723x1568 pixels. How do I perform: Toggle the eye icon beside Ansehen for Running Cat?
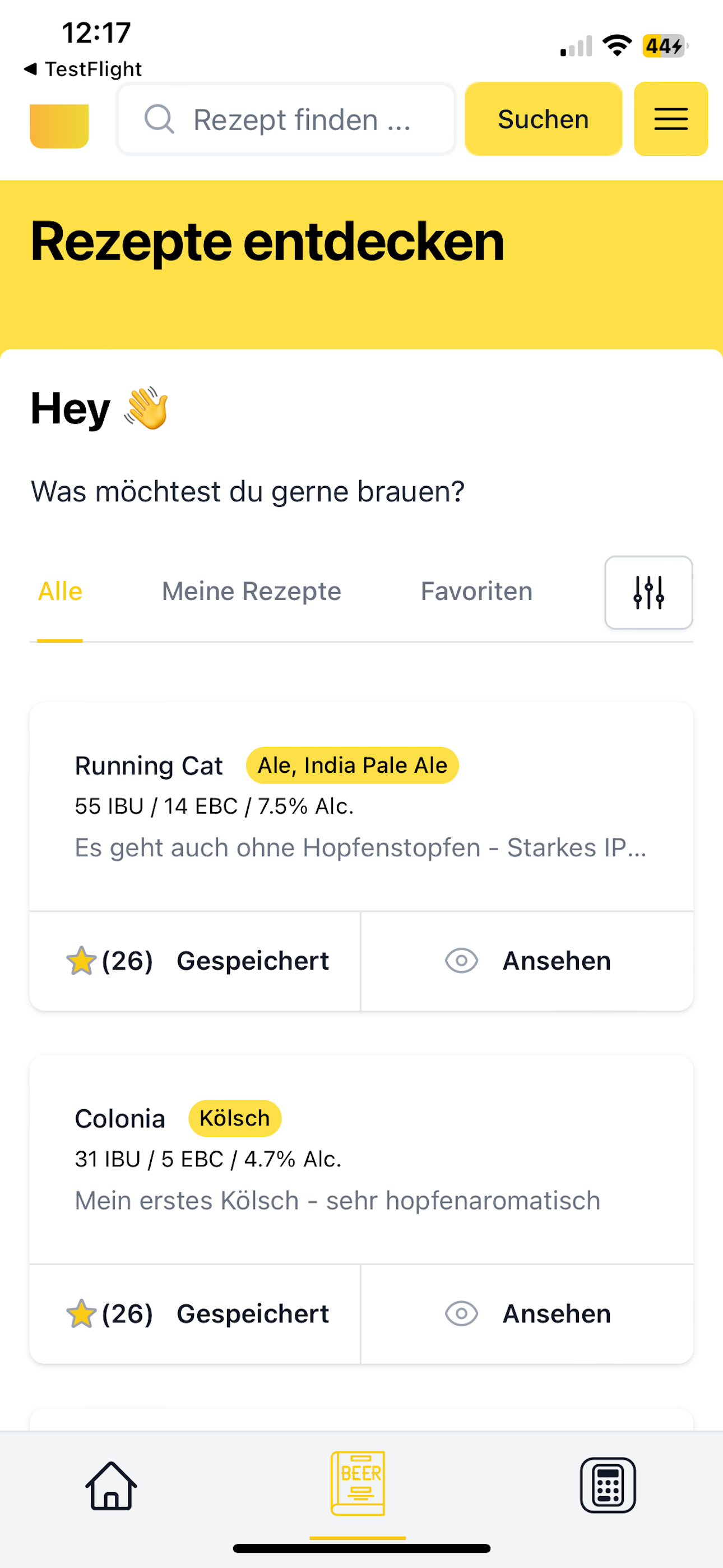tap(461, 961)
